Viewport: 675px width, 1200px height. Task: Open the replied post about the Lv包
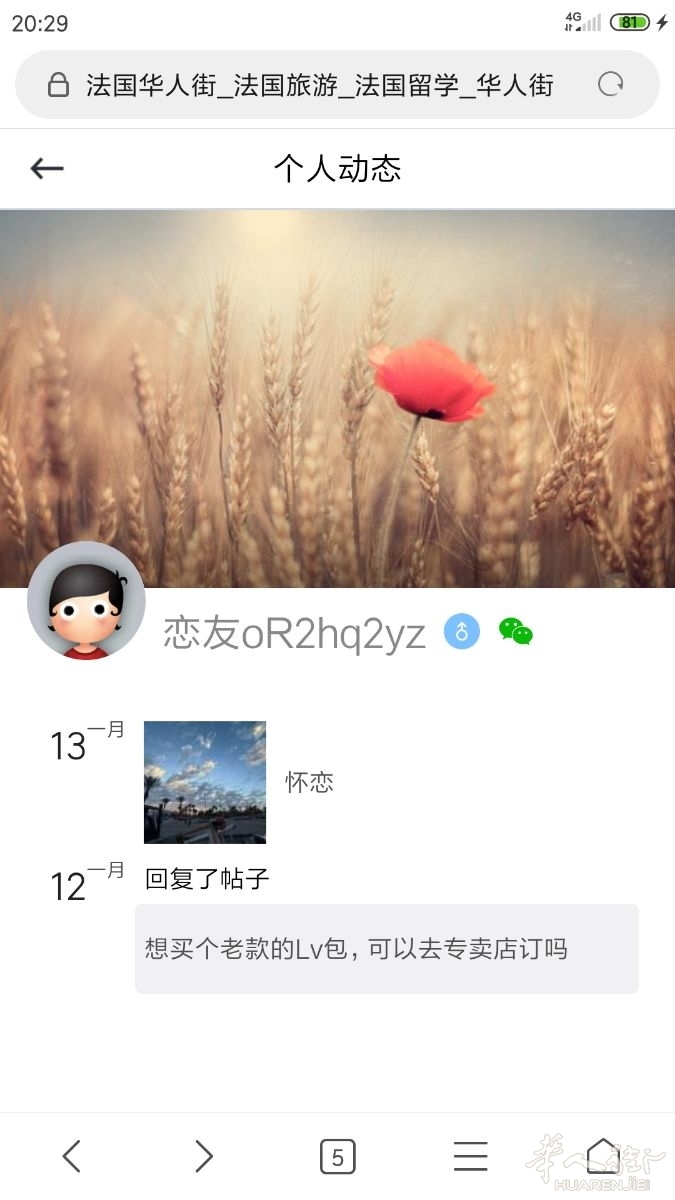tap(386, 948)
